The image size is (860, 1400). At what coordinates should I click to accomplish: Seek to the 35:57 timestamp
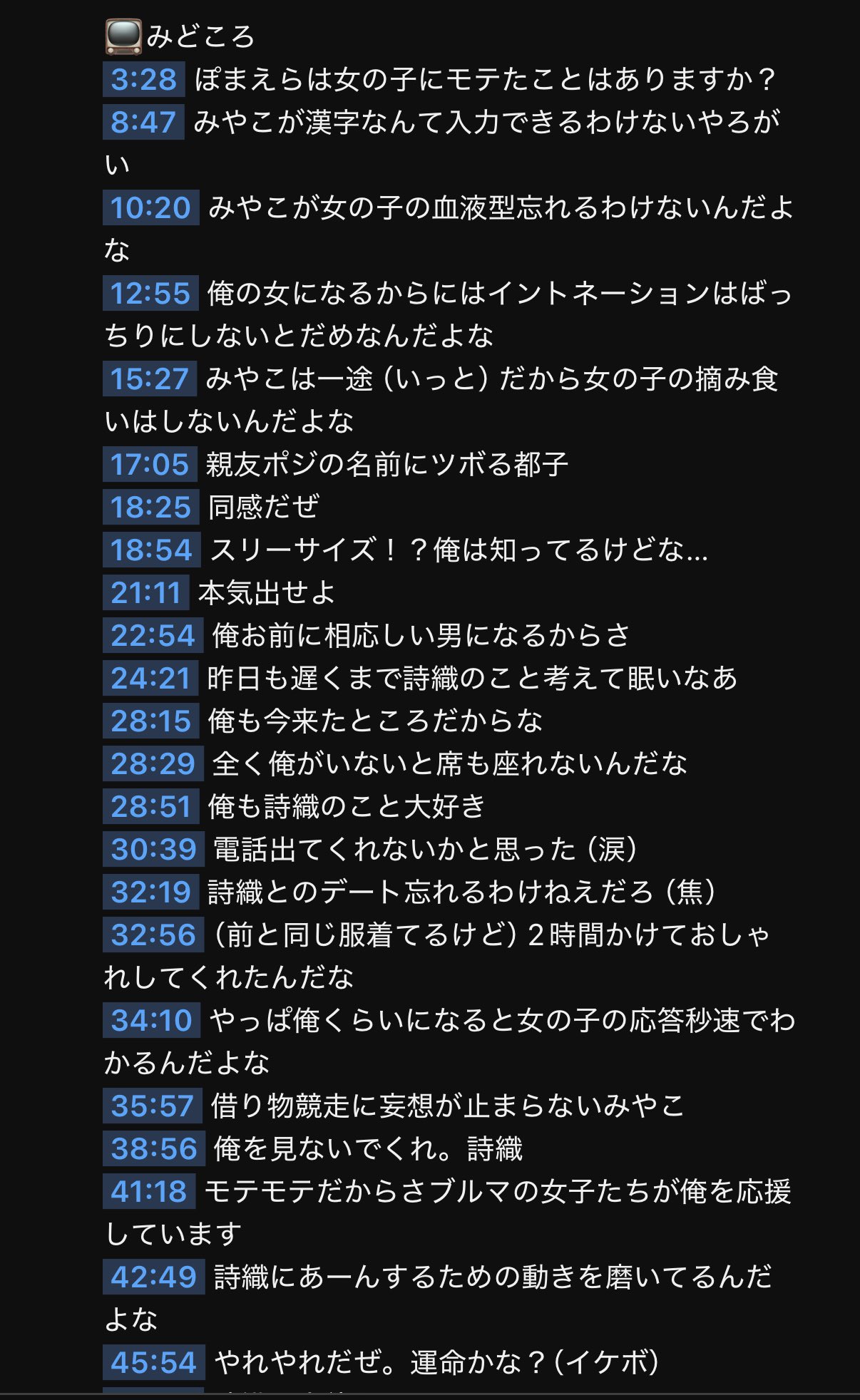[153, 1106]
